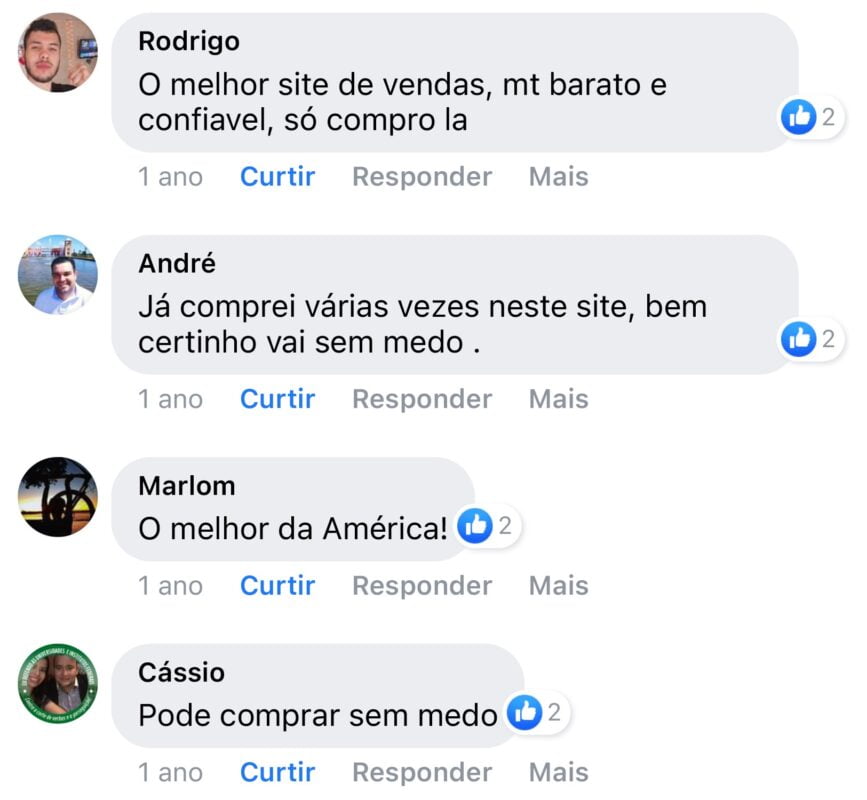Reply to Cássio via Responder
The image size is (867, 800).
click(x=421, y=772)
